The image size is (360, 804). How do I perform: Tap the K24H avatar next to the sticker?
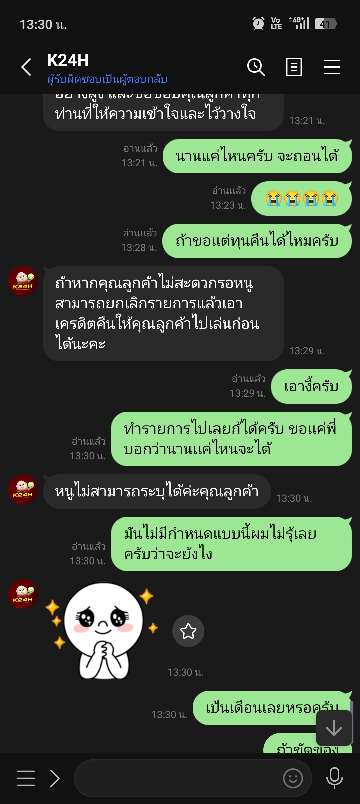pos(23,594)
